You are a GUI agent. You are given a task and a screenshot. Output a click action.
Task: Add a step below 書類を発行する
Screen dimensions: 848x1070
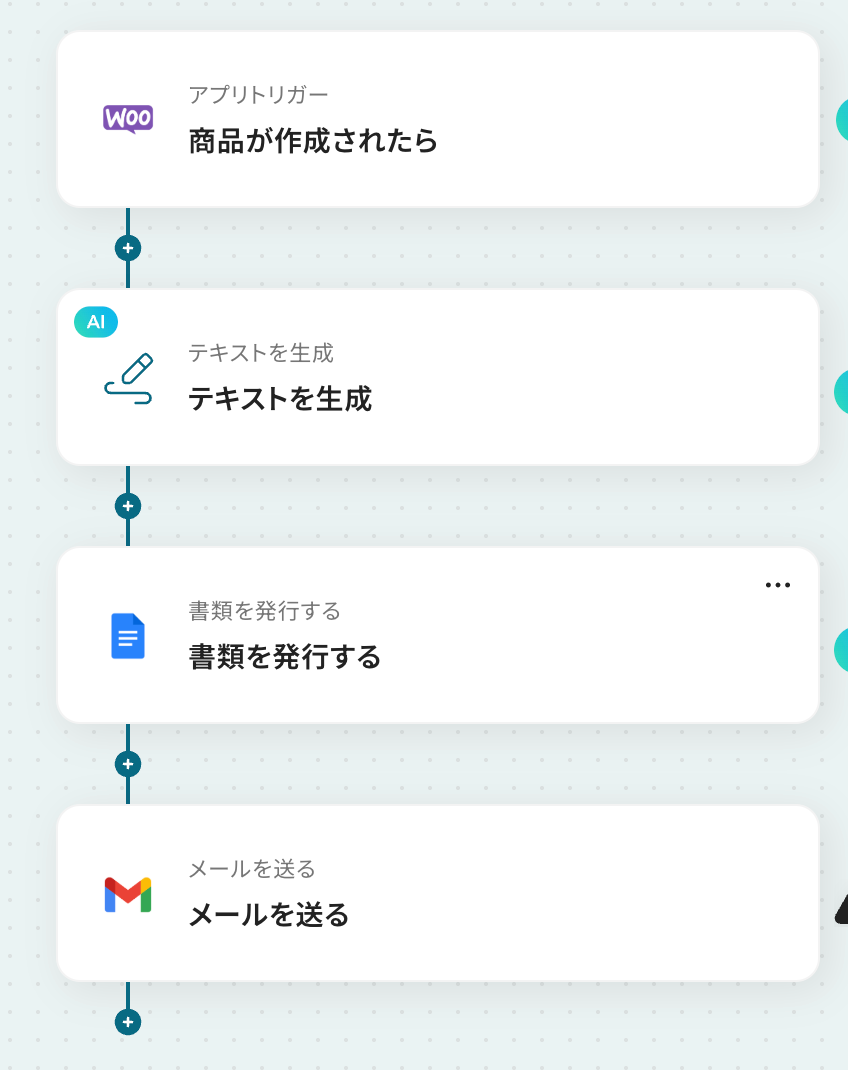tap(128, 764)
